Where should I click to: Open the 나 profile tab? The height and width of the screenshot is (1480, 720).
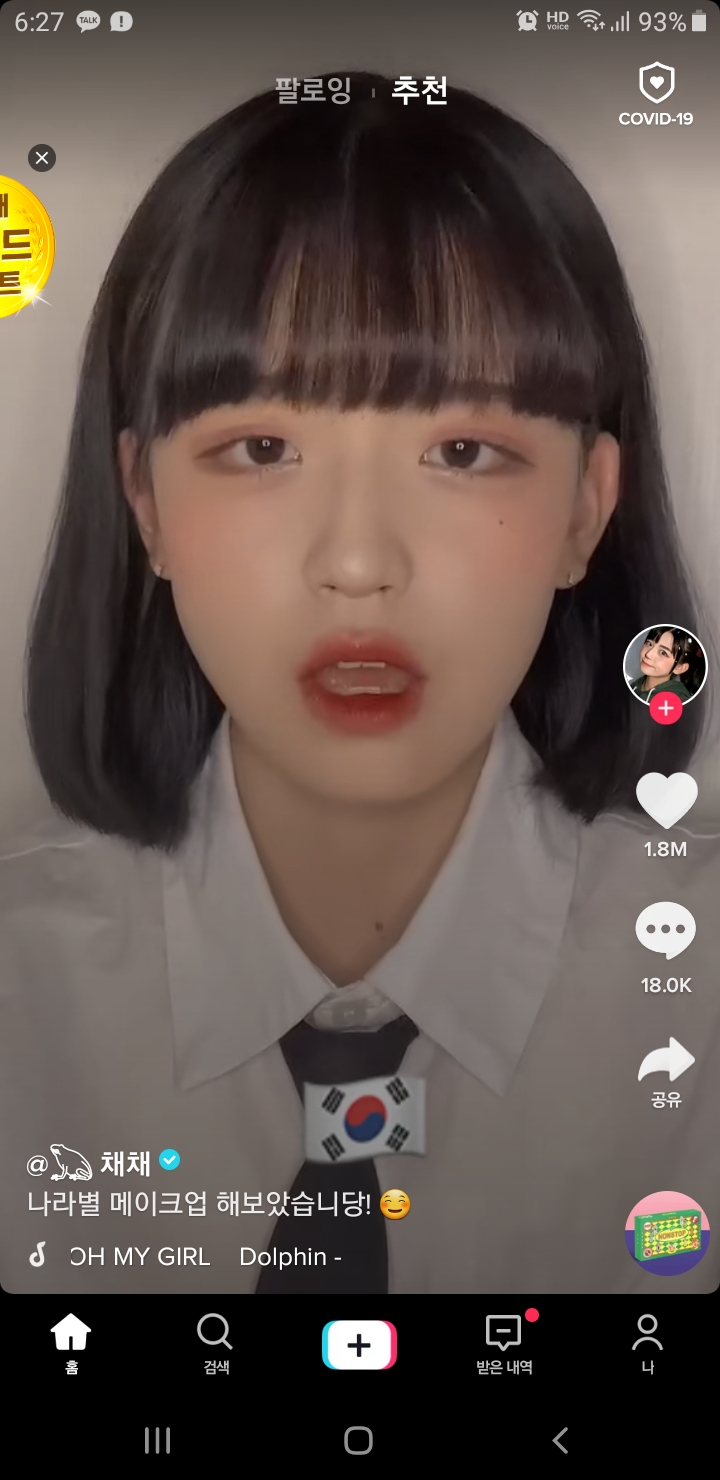click(x=647, y=1343)
